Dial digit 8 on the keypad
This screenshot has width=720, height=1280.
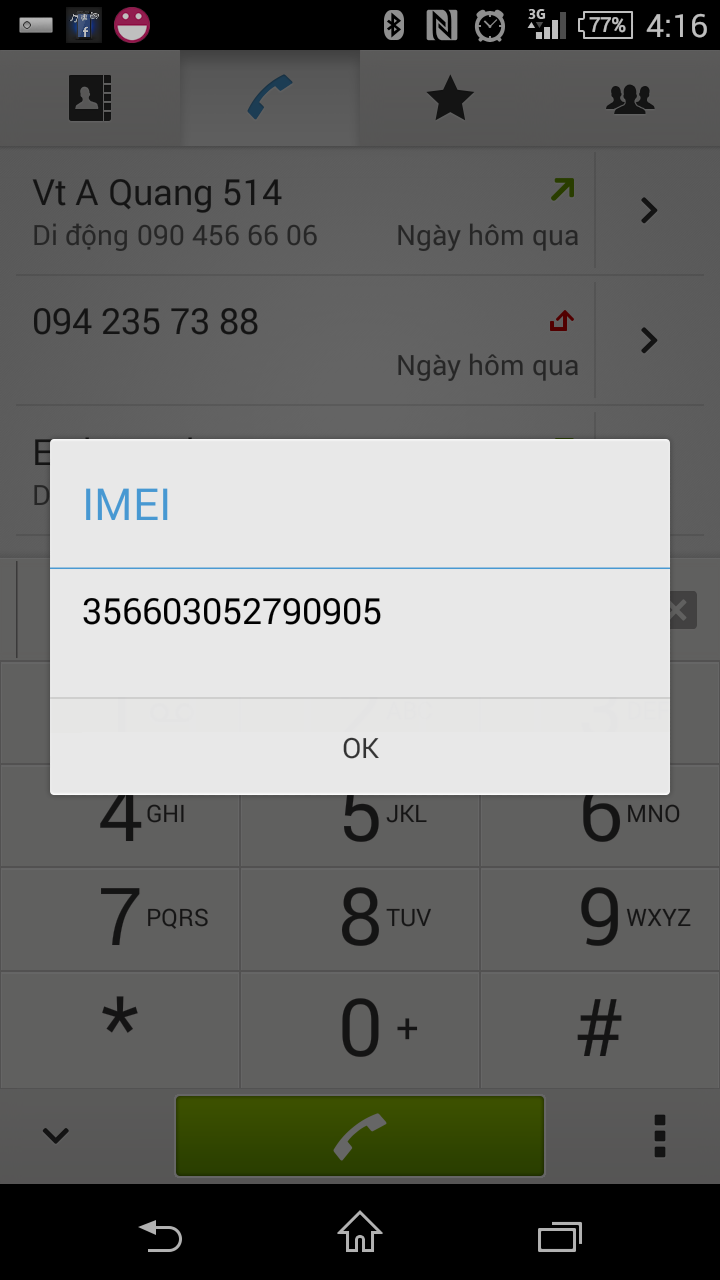(360, 918)
